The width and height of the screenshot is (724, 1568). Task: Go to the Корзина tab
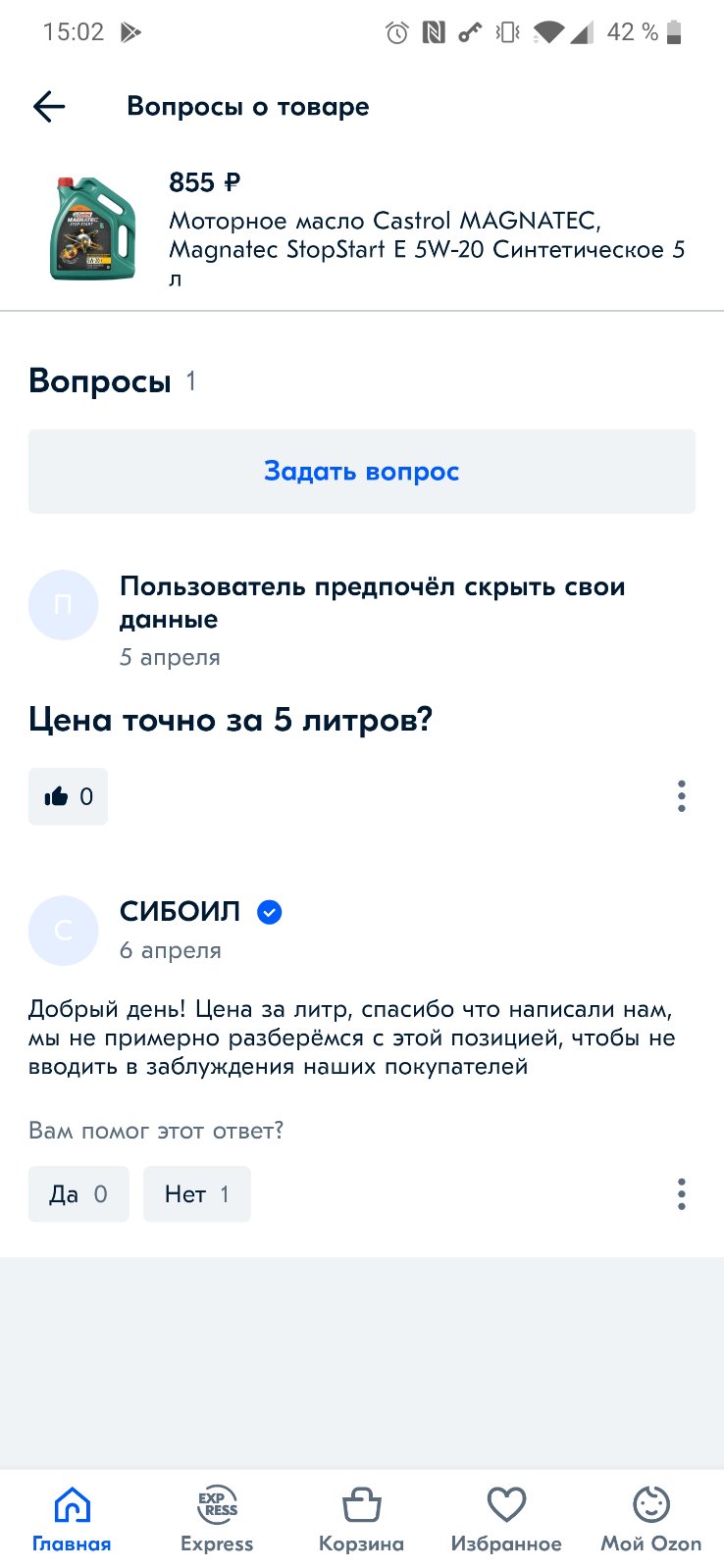coord(361,1519)
